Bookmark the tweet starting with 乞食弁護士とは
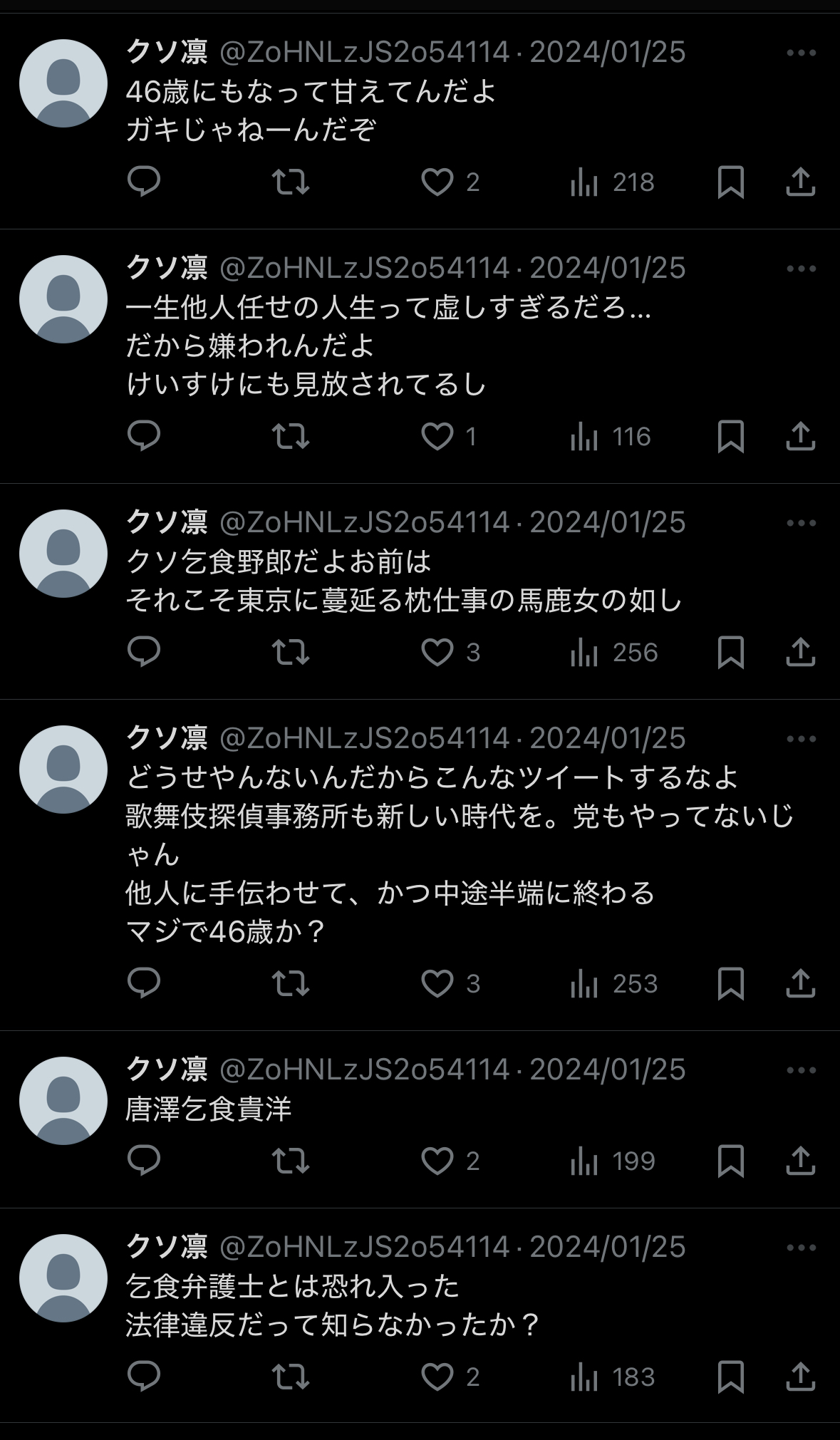Viewport: 840px width, 1440px height. click(731, 1377)
